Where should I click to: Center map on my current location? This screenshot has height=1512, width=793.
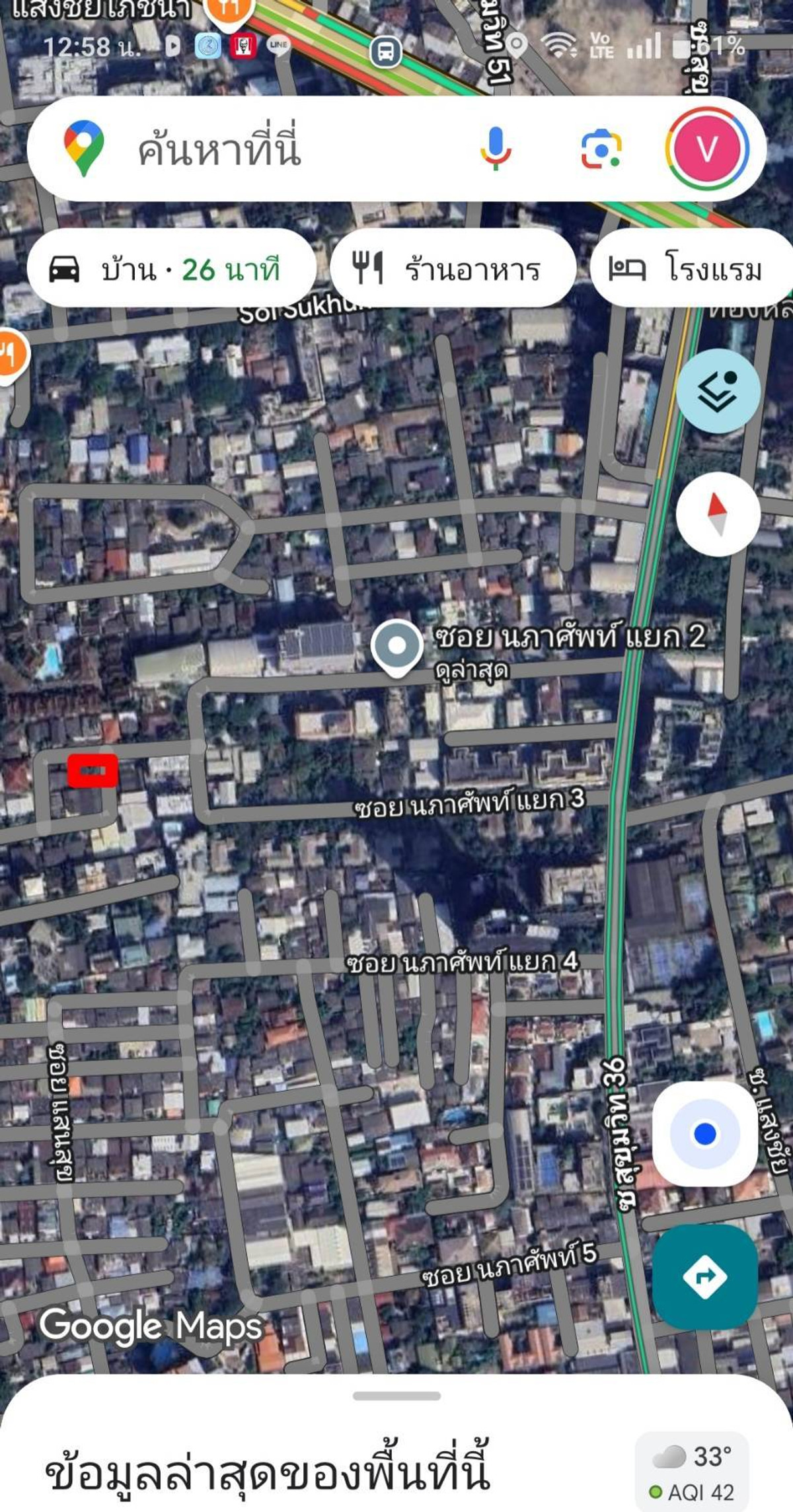pyautogui.click(x=704, y=1134)
